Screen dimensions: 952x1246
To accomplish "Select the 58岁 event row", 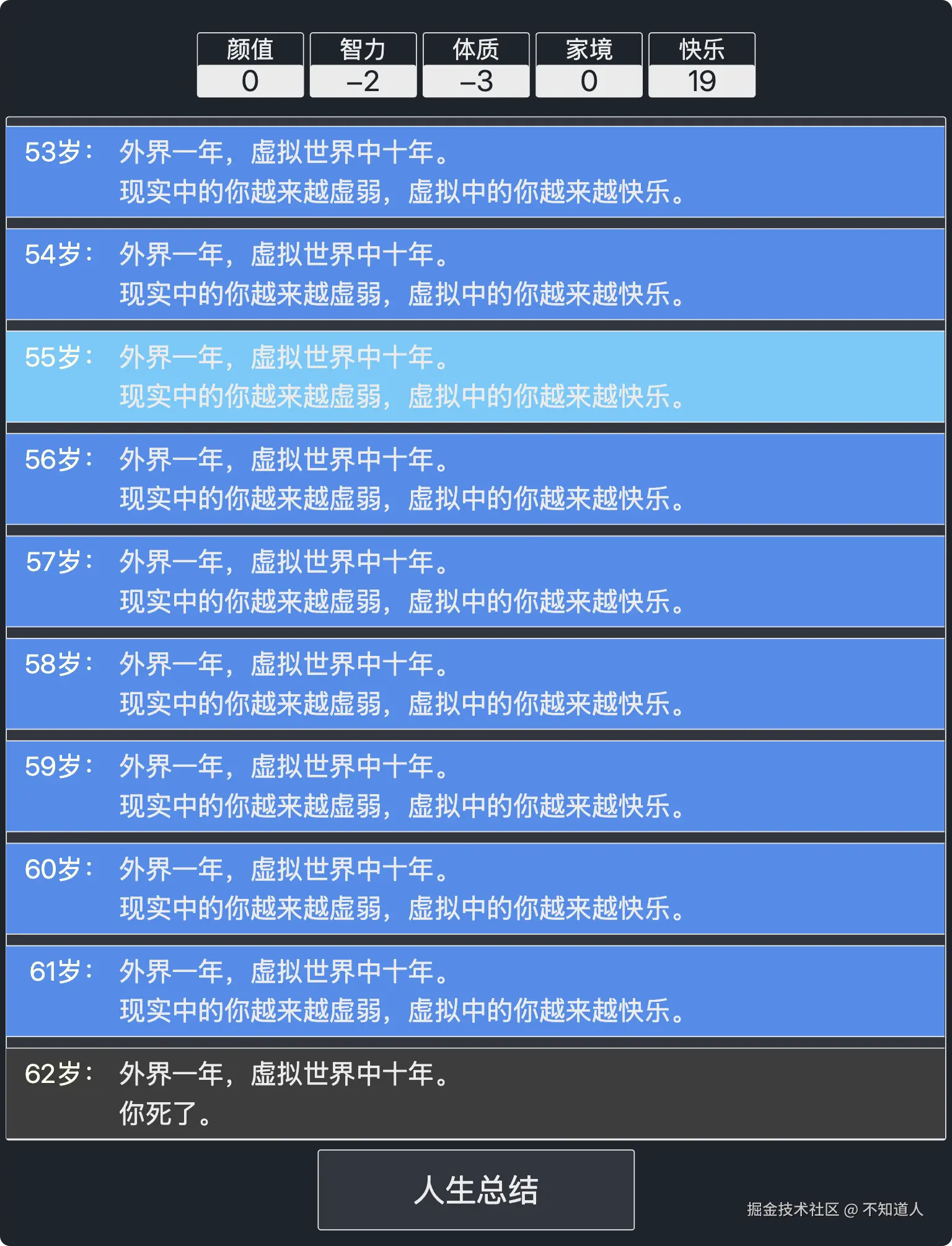I will point(476,683).
